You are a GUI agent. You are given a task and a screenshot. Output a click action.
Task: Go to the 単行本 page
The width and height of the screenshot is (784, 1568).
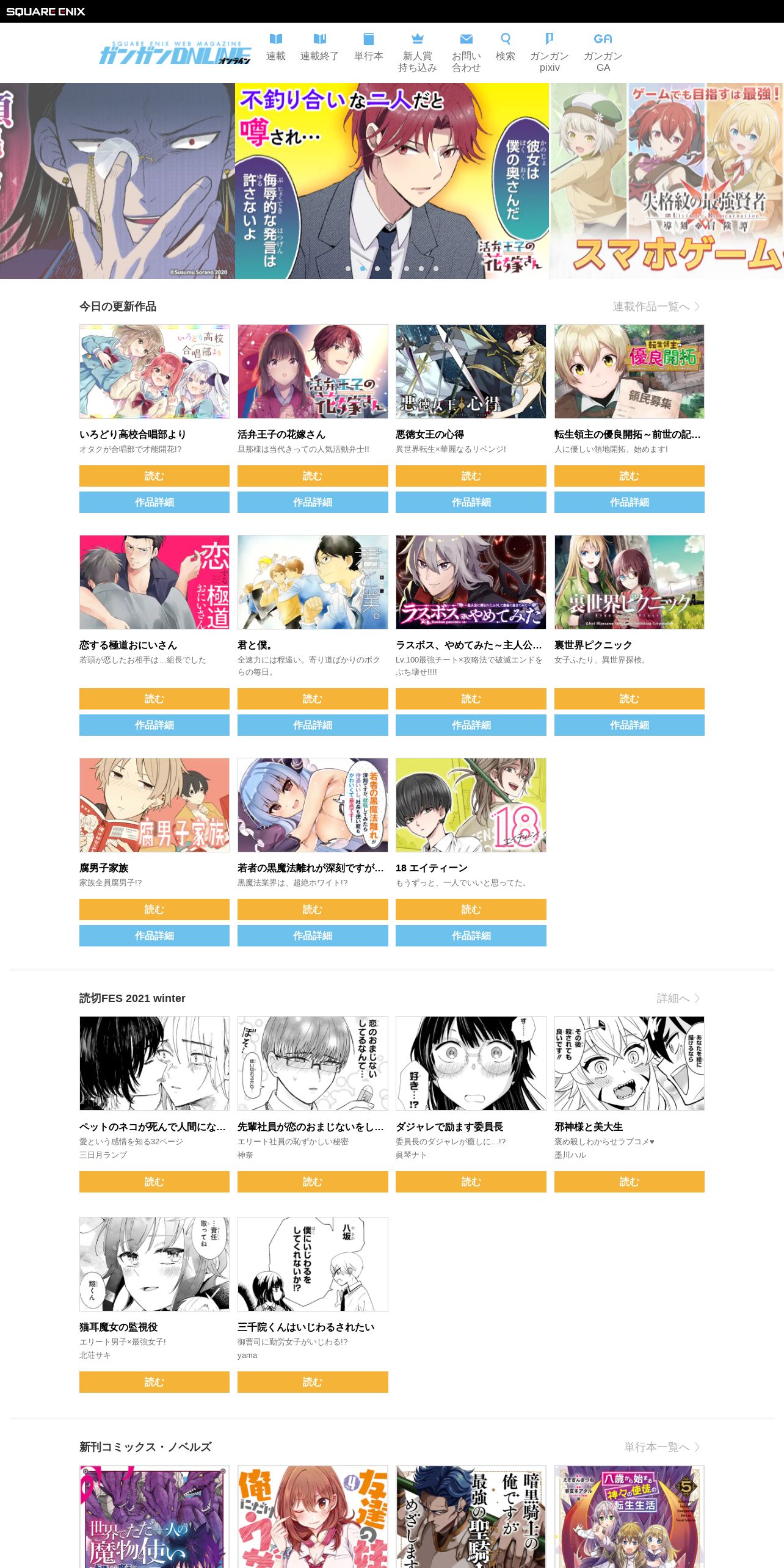pos(368,48)
